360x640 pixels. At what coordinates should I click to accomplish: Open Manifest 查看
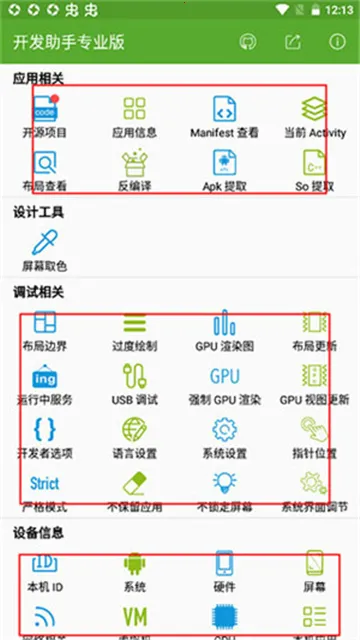(224, 116)
